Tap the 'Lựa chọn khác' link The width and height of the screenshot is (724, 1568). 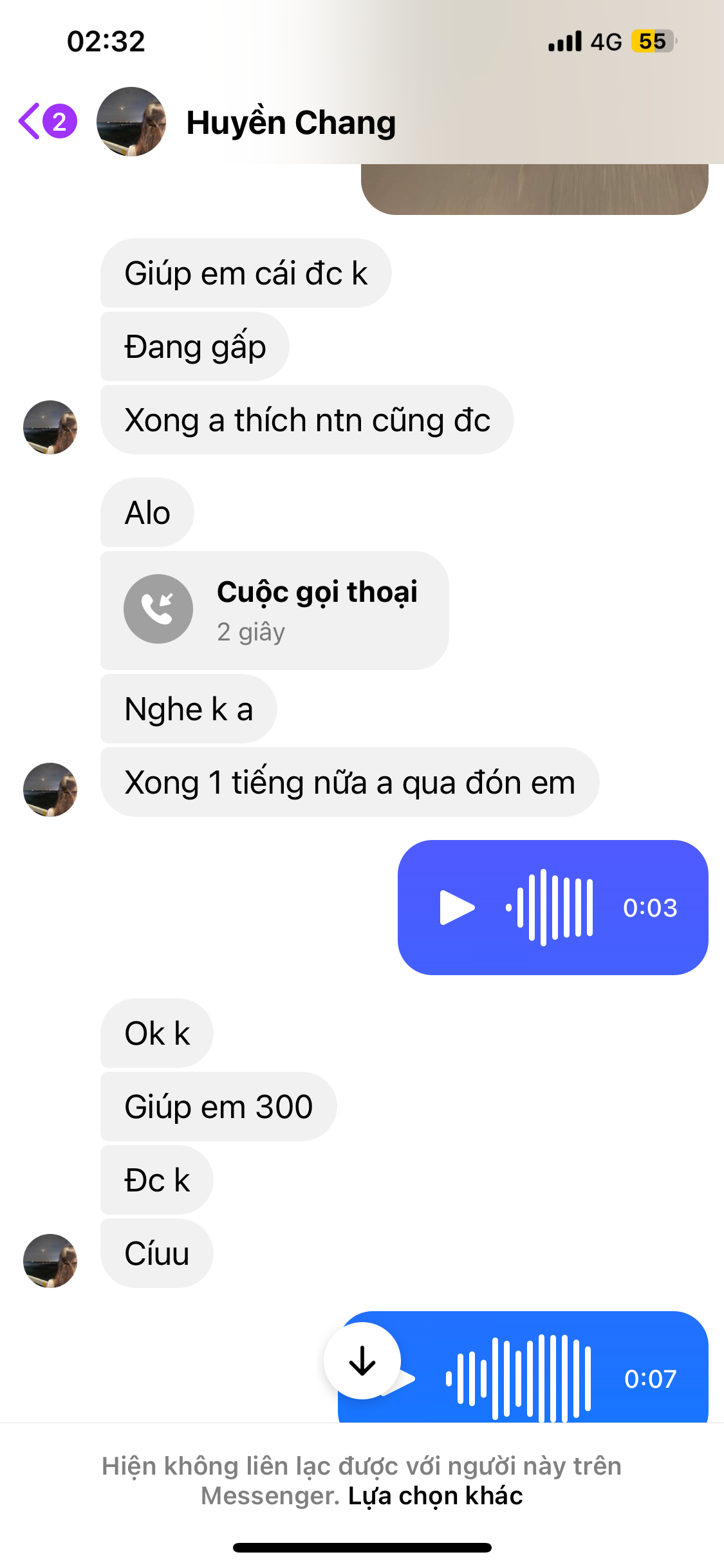pyautogui.click(x=435, y=1496)
